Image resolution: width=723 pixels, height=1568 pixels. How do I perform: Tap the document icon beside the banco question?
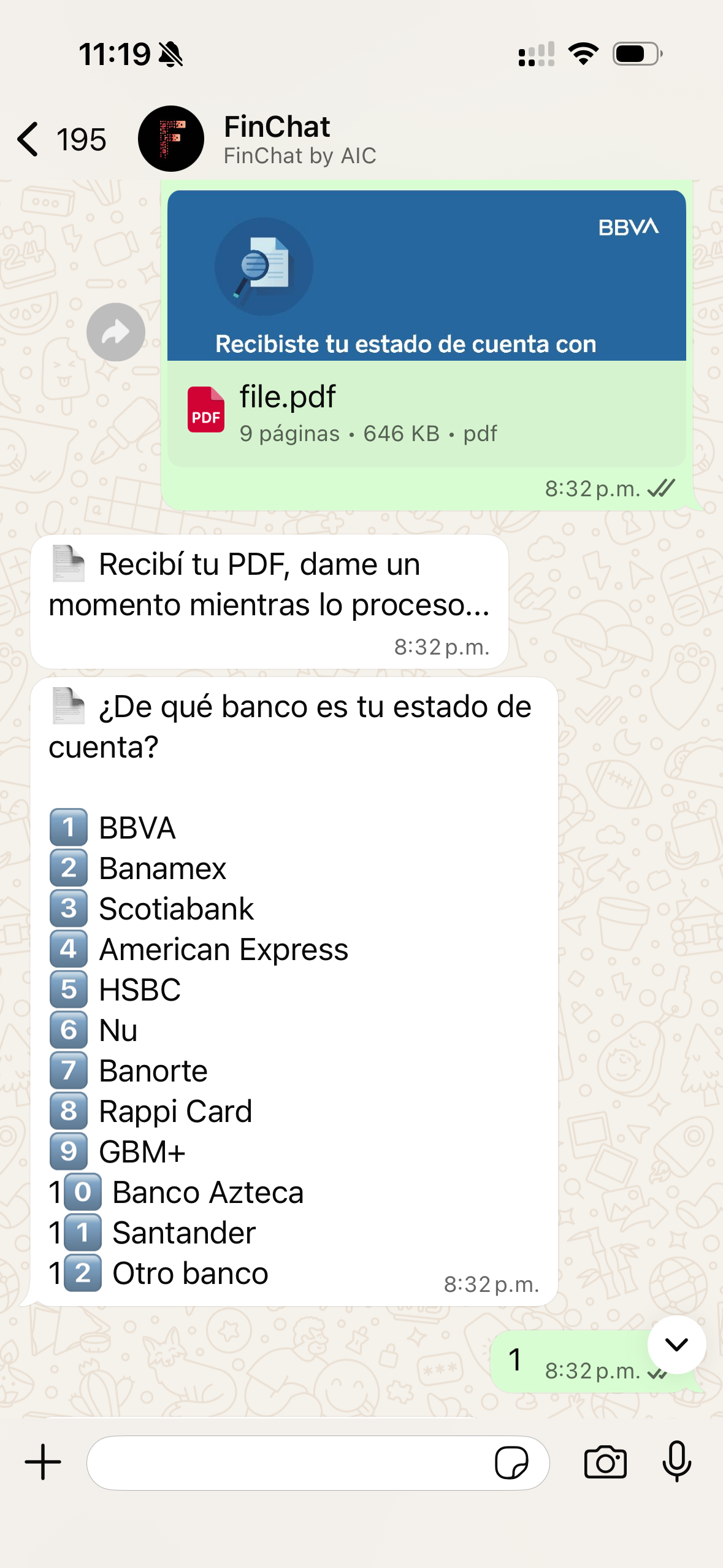[x=67, y=705]
